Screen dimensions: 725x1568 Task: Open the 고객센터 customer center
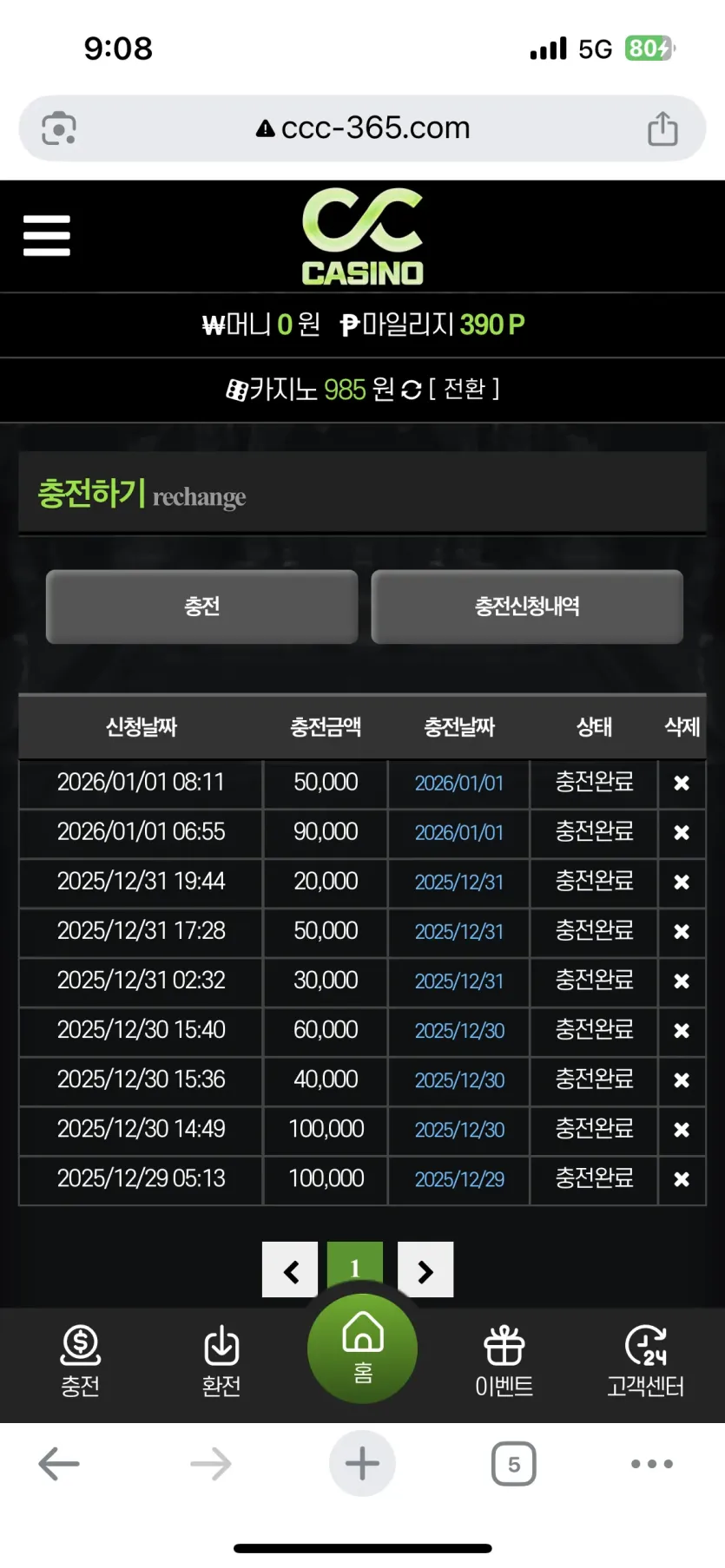point(645,1361)
